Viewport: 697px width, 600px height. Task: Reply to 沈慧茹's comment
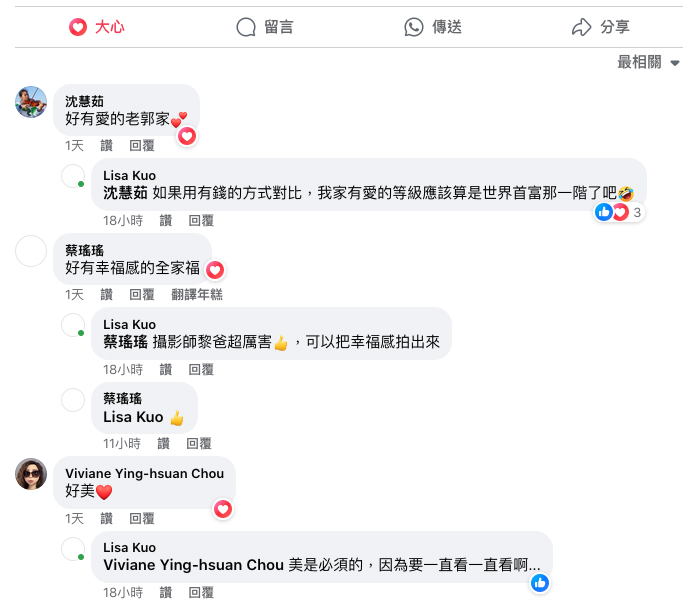pyautogui.click(x=142, y=145)
